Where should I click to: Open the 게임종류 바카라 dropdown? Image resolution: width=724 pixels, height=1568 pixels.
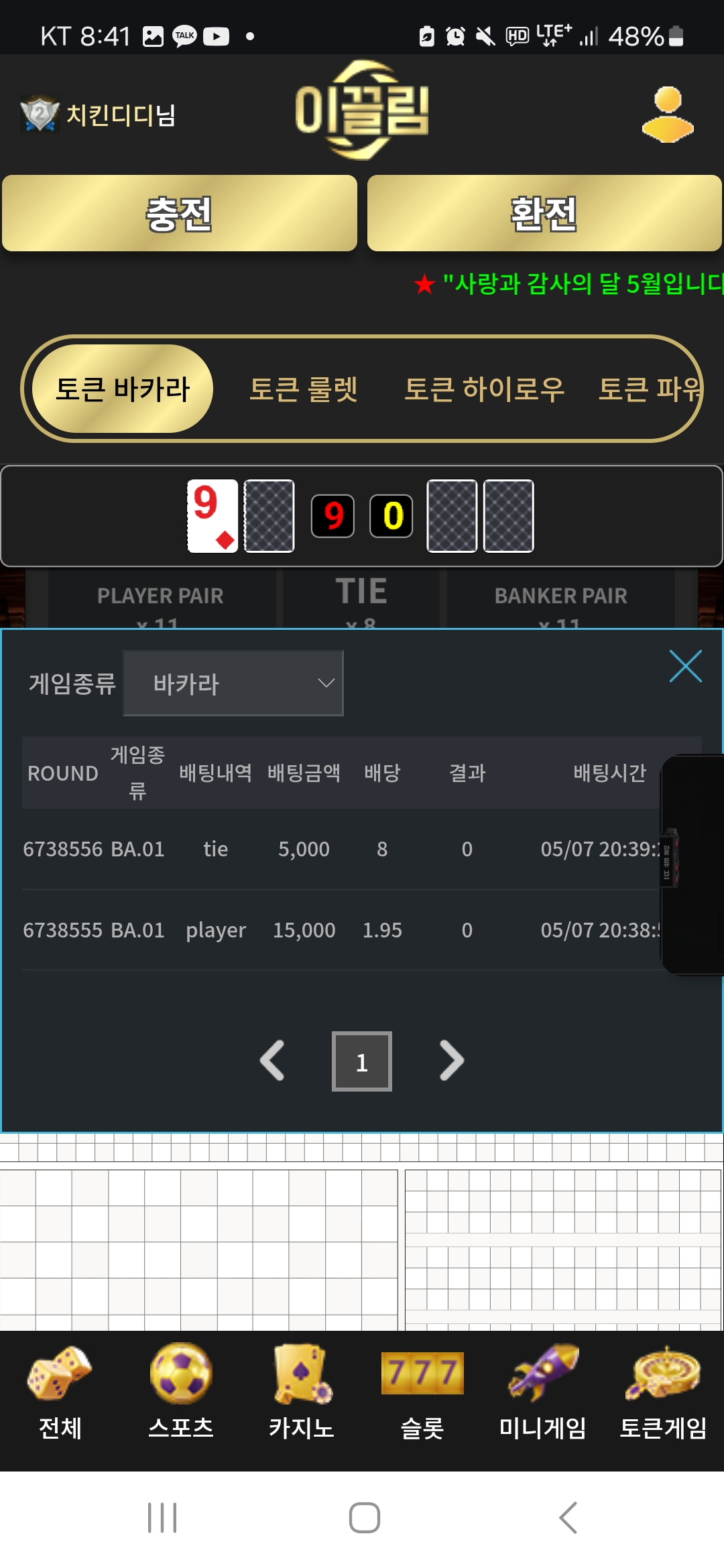(233, 683)
